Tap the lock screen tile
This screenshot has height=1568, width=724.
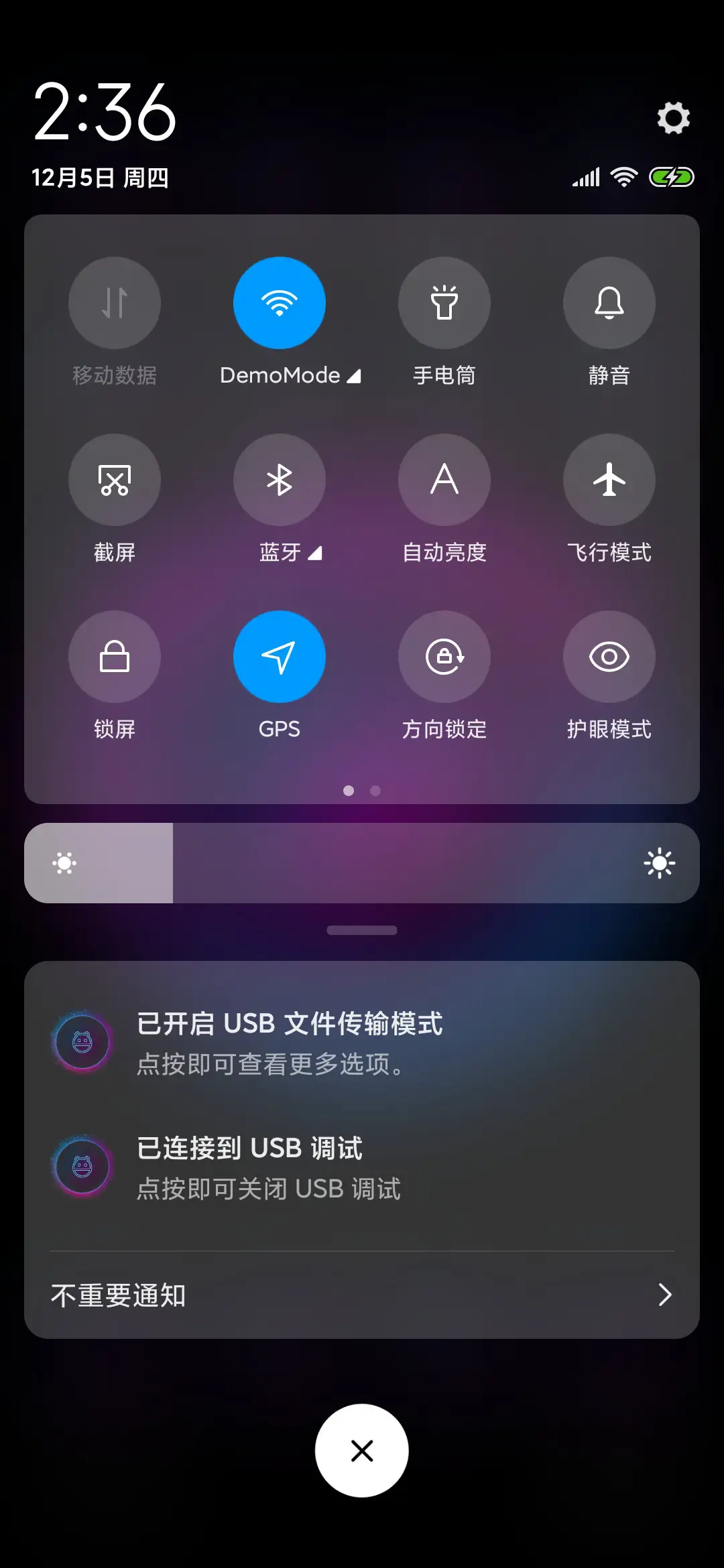pyautogui.click(x=115, y=657)
